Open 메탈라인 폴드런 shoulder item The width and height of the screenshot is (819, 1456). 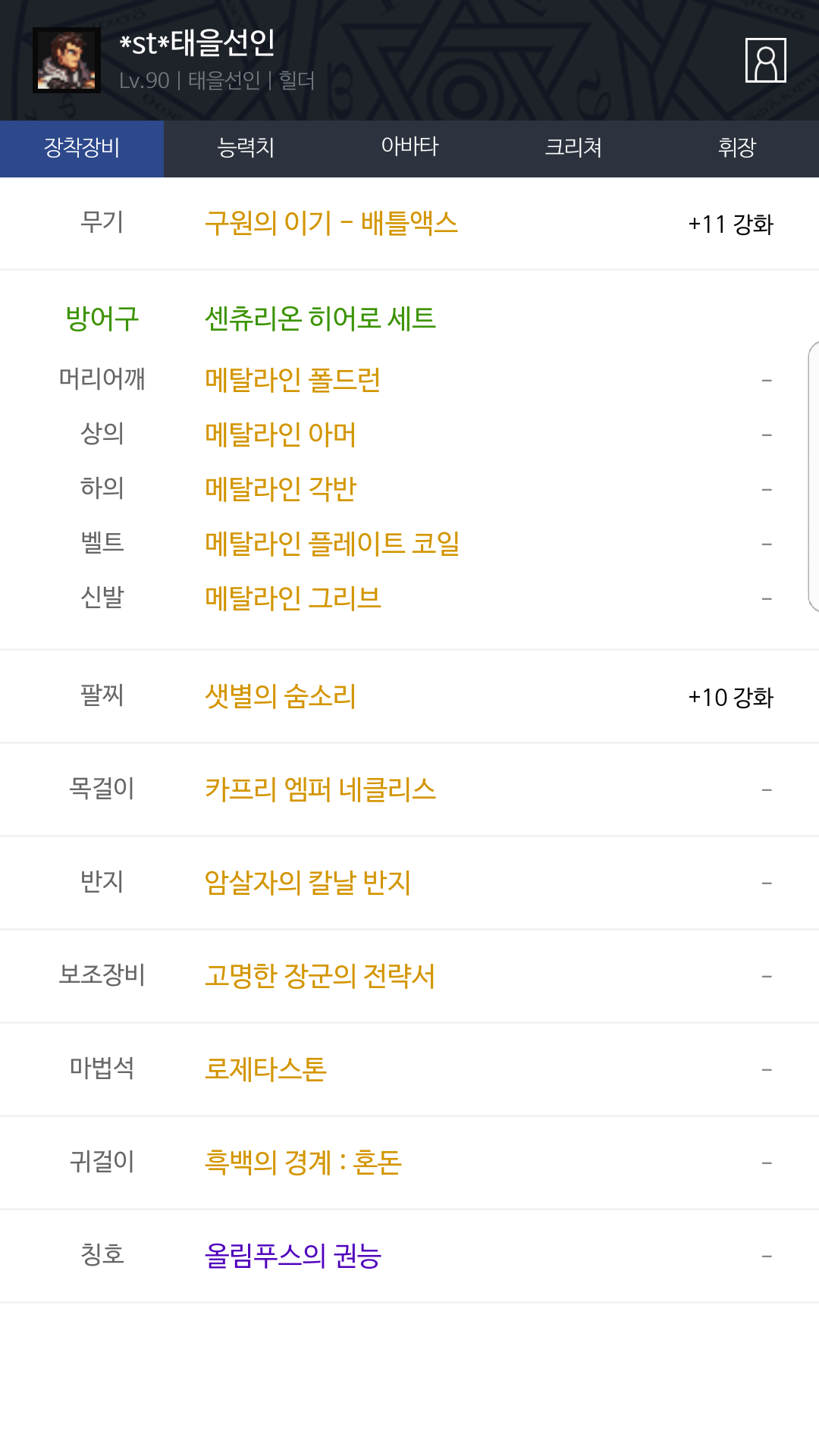[293, 379]
